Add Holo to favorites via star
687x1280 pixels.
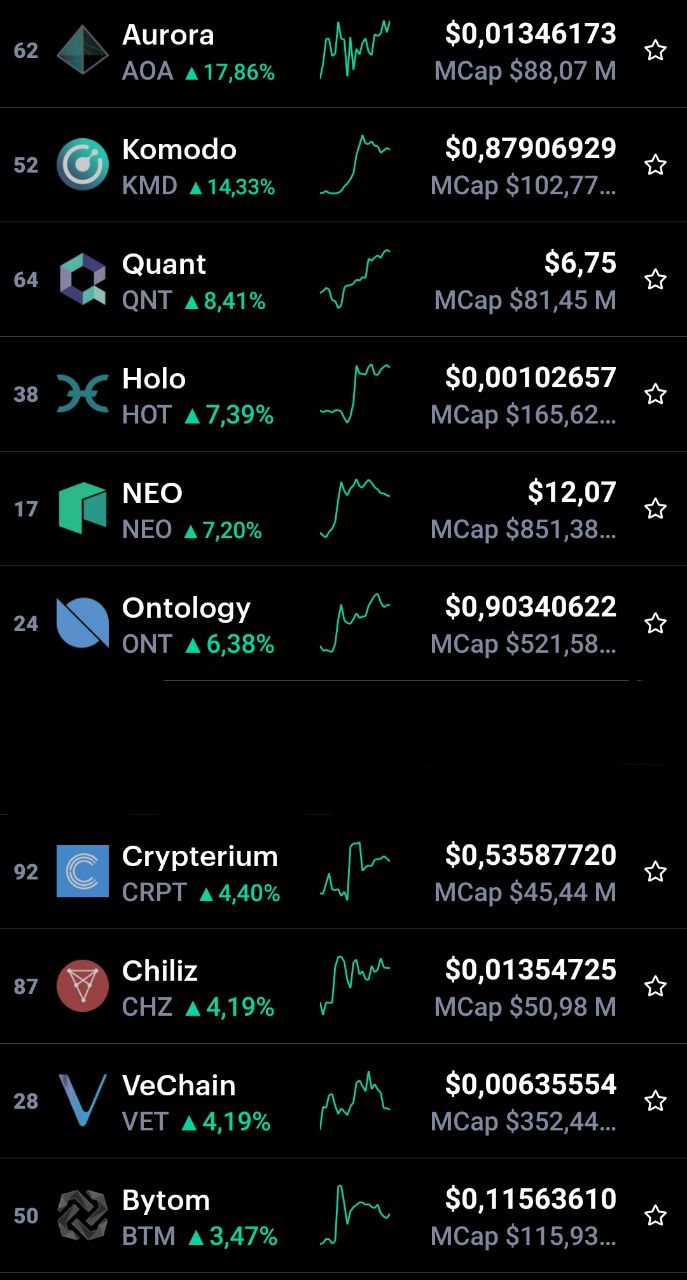click(655, 394)
